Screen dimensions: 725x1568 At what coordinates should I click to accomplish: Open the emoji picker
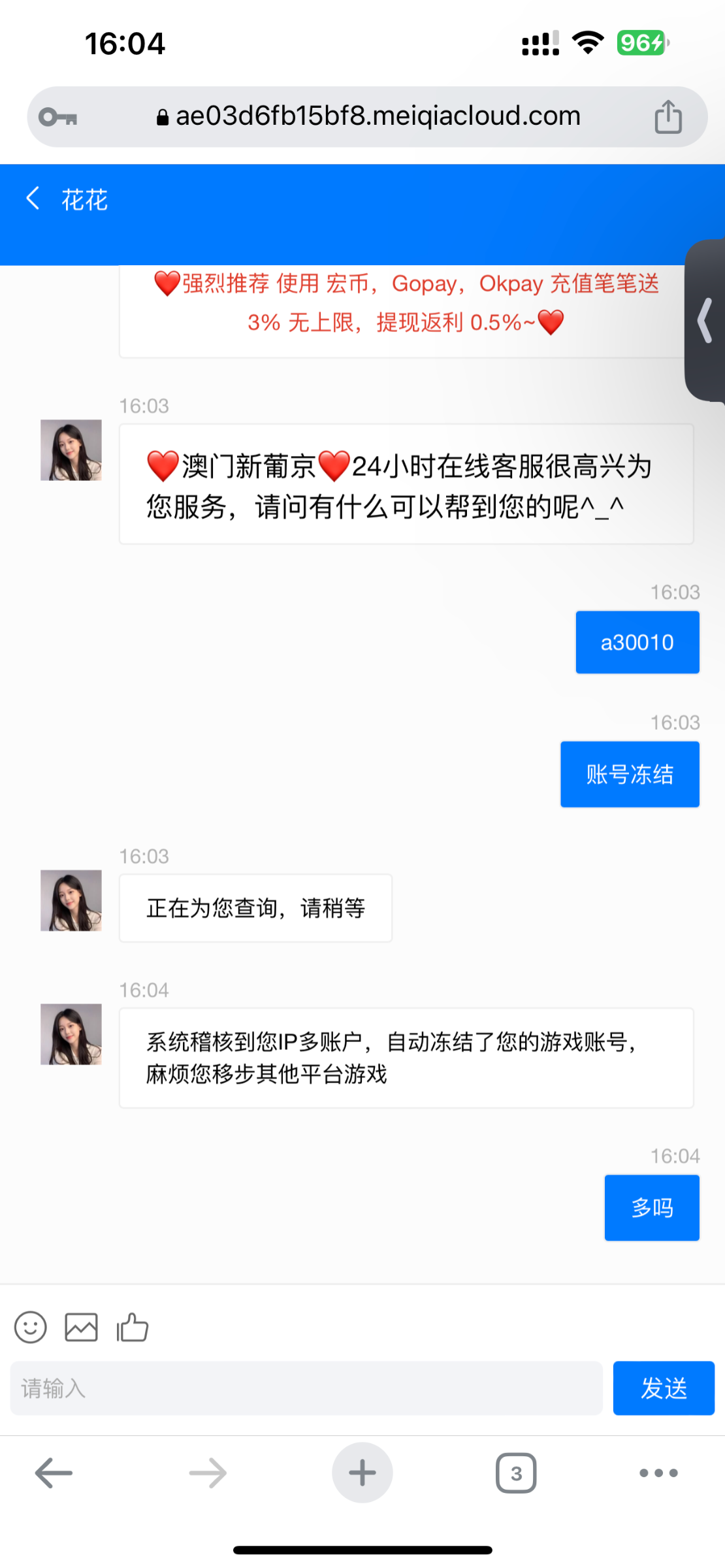[30, 1327]
